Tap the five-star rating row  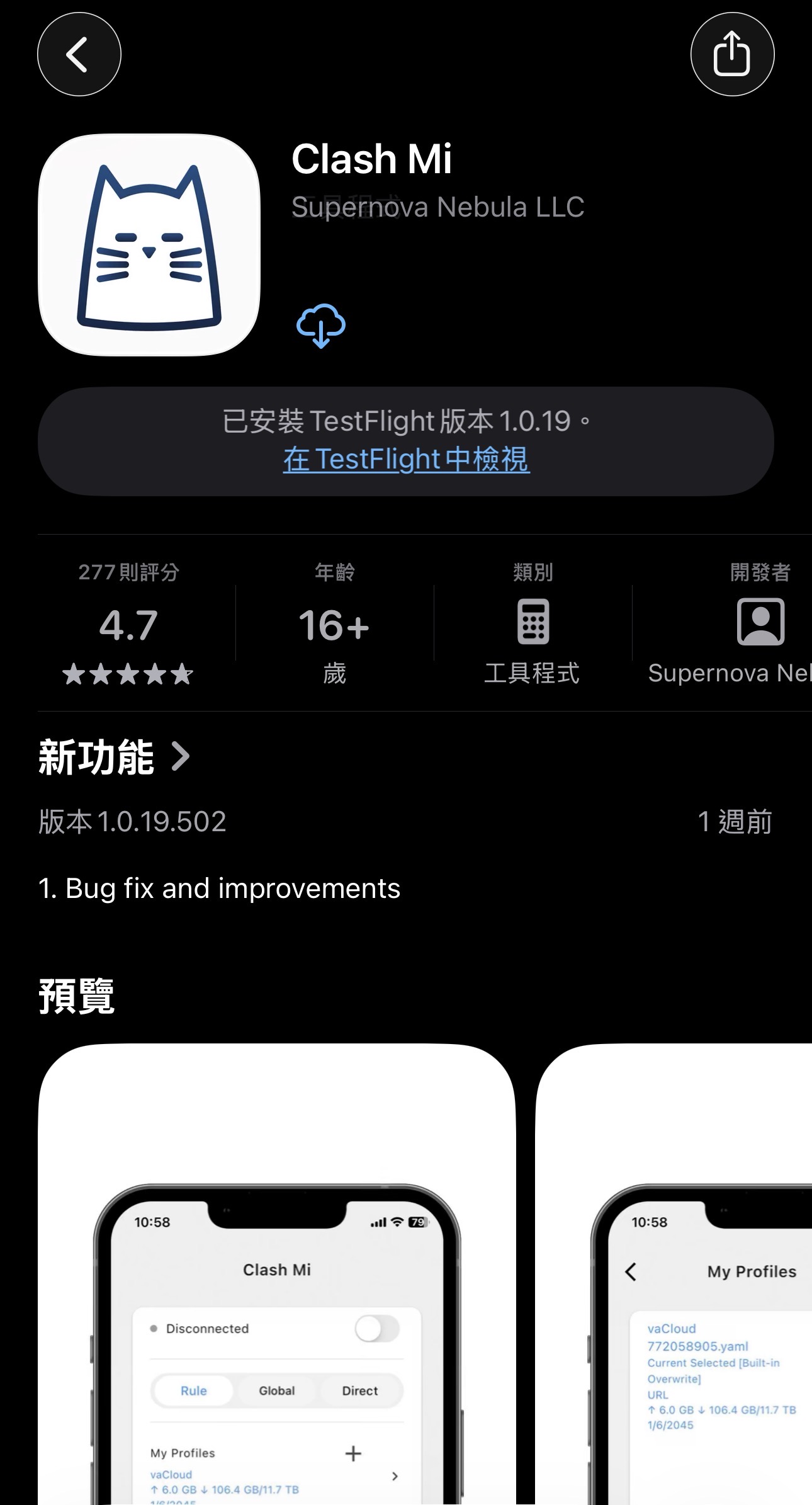tap(127, 674)
